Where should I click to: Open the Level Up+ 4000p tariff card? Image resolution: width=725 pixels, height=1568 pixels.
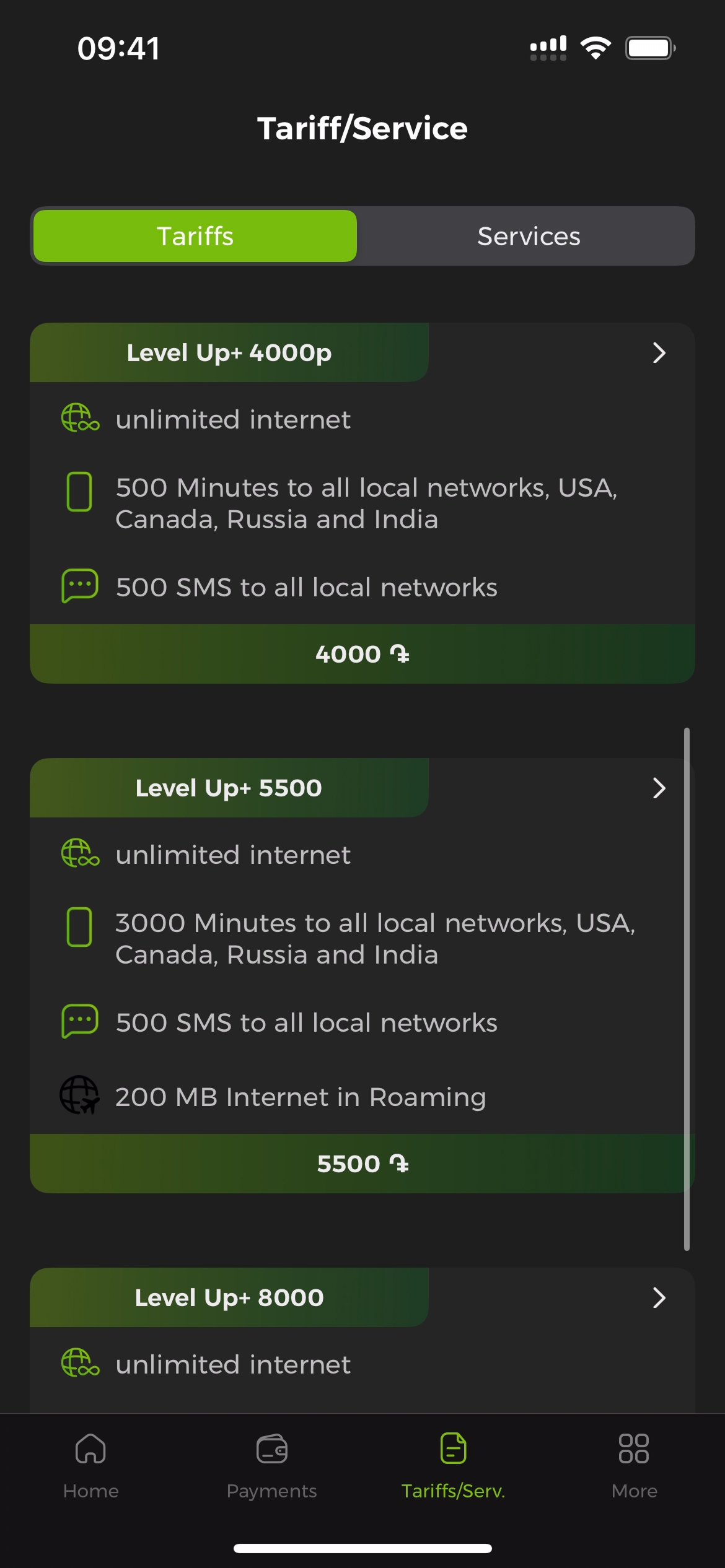click(x=658, y=353)
